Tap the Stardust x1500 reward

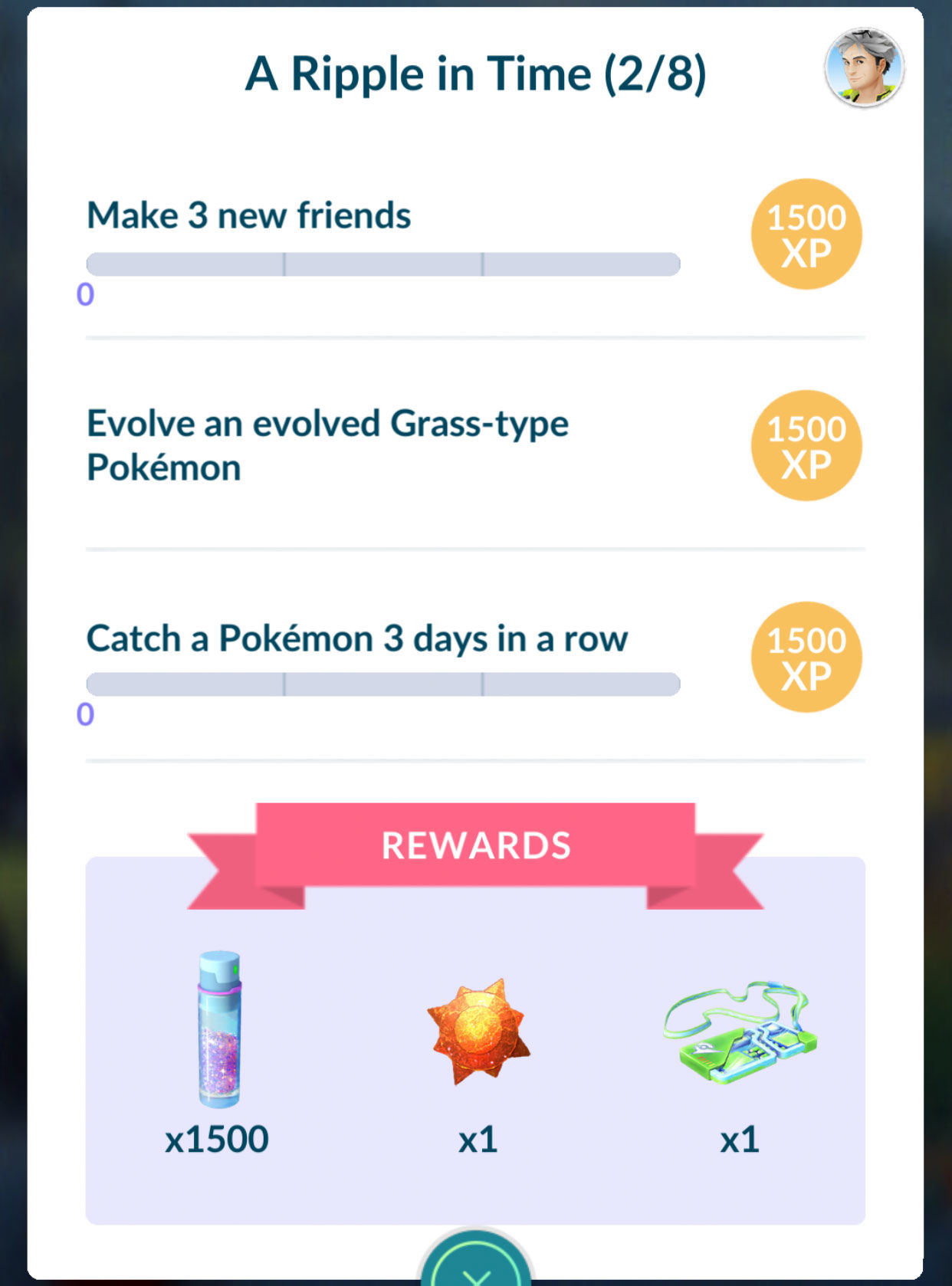pyautogui.click(x=218, y=1031)
